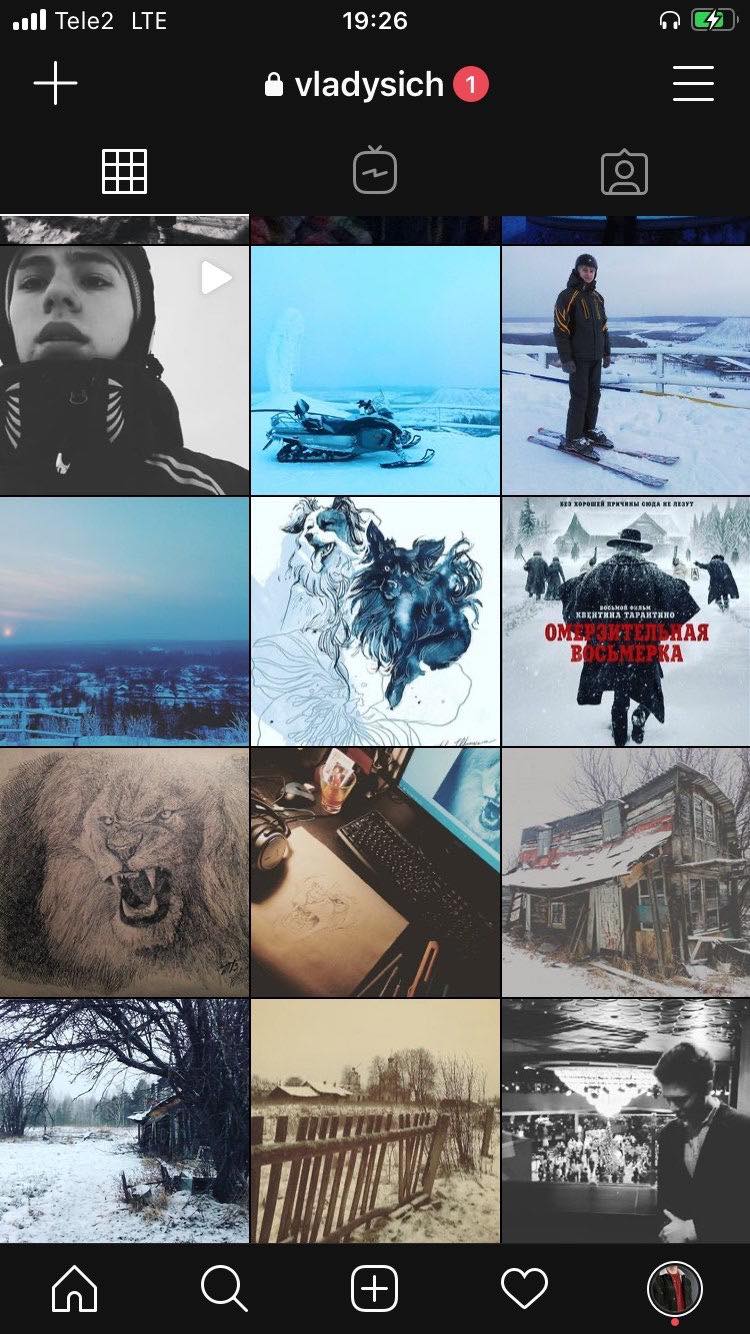750x1334 pixels.
Task: Open the wooden fence sepia photo post
Action: point(375,1121)
